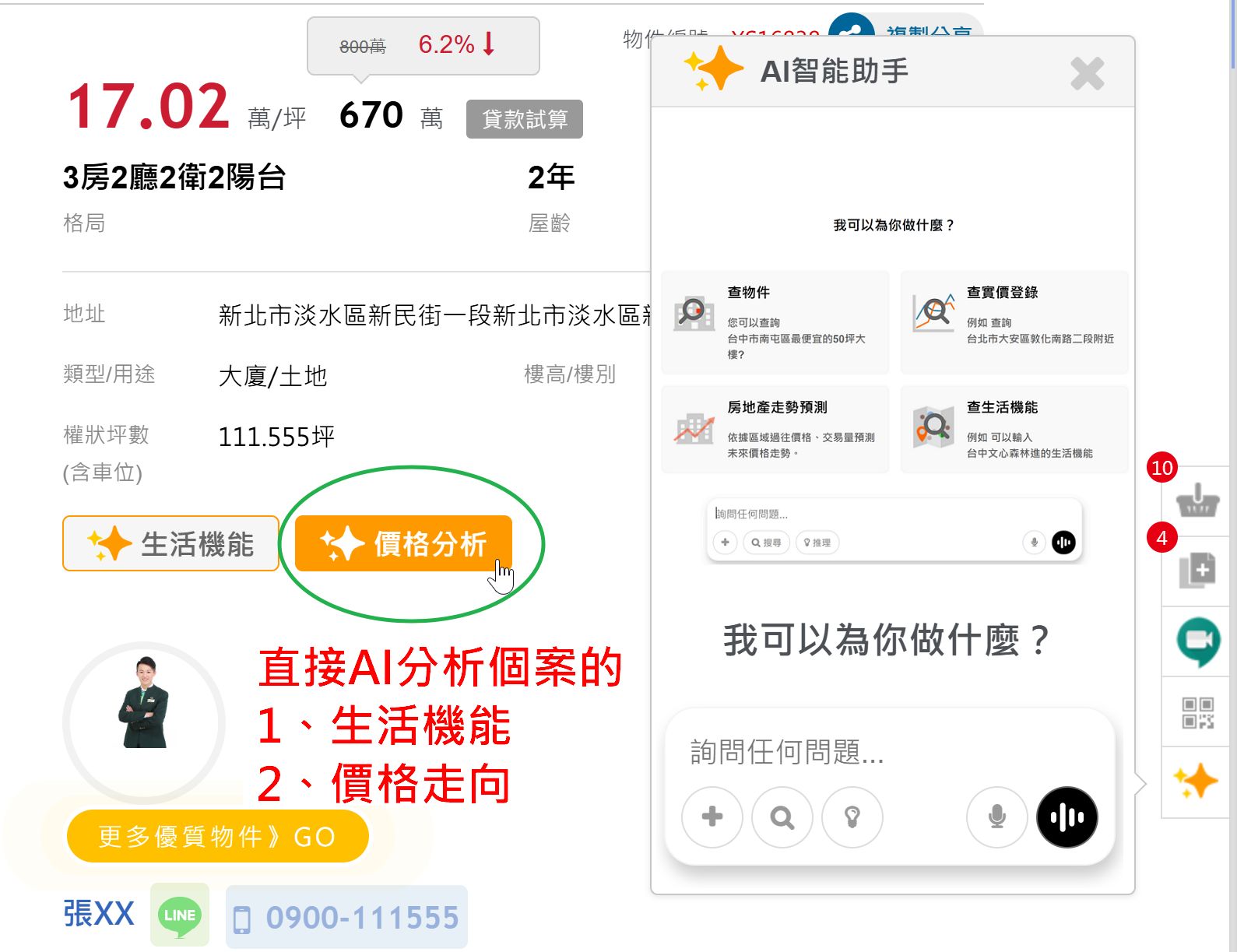Tap the large microphone button
Viewport: 1237px width, 952px height.
[996, 817]
